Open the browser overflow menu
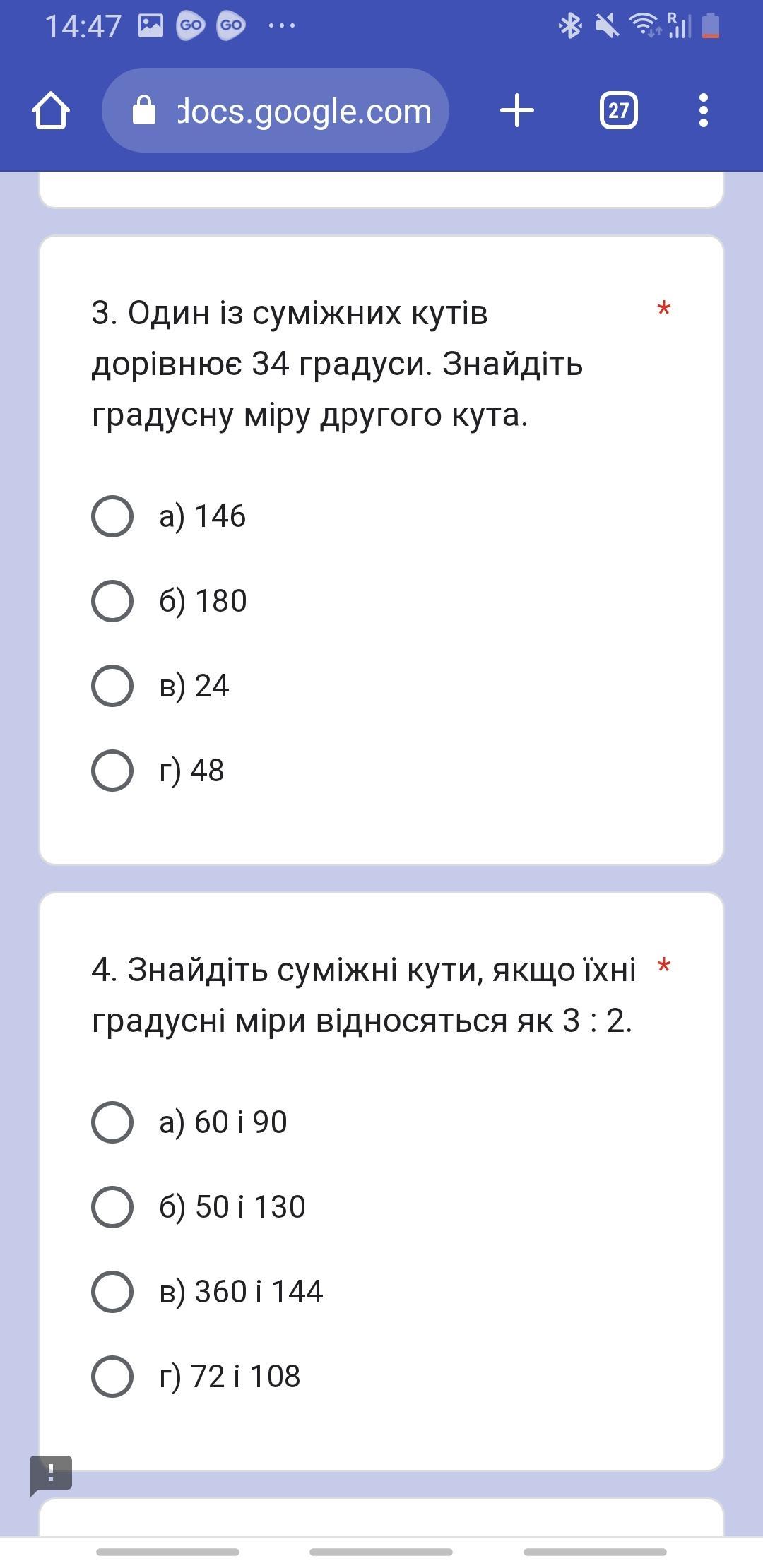Screen dimensions: 763x1568 pos(703,110)
